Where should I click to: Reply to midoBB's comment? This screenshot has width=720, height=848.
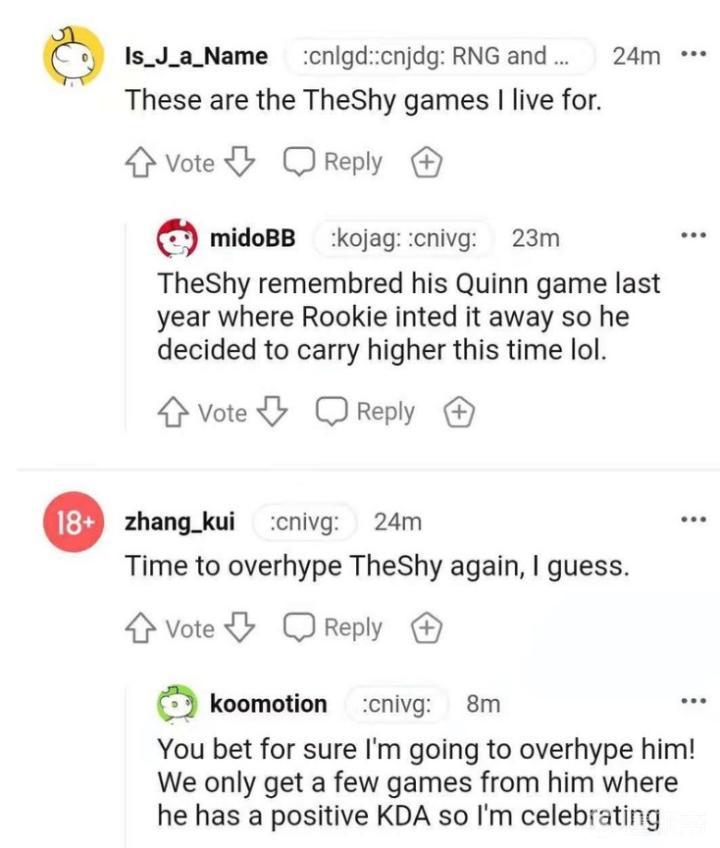tap(365, 411)
